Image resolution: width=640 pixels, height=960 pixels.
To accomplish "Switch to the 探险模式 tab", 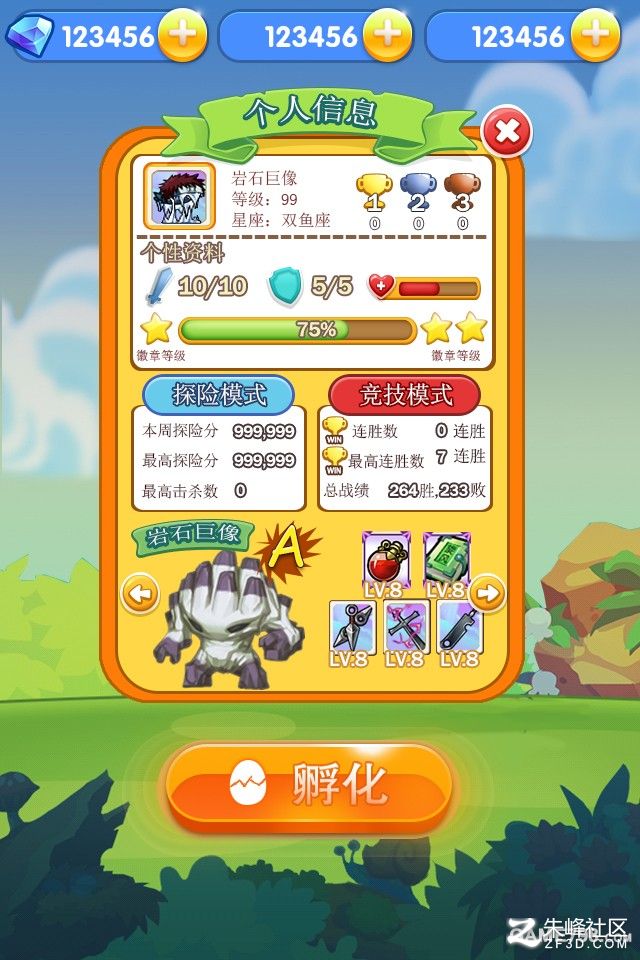I will [x=219, y=394].
